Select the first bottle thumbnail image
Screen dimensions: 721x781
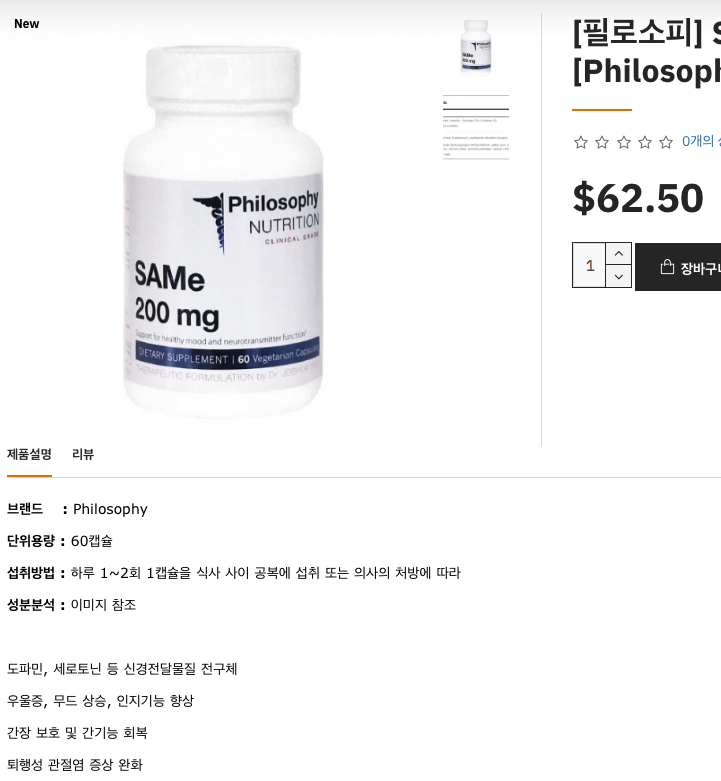476,46
